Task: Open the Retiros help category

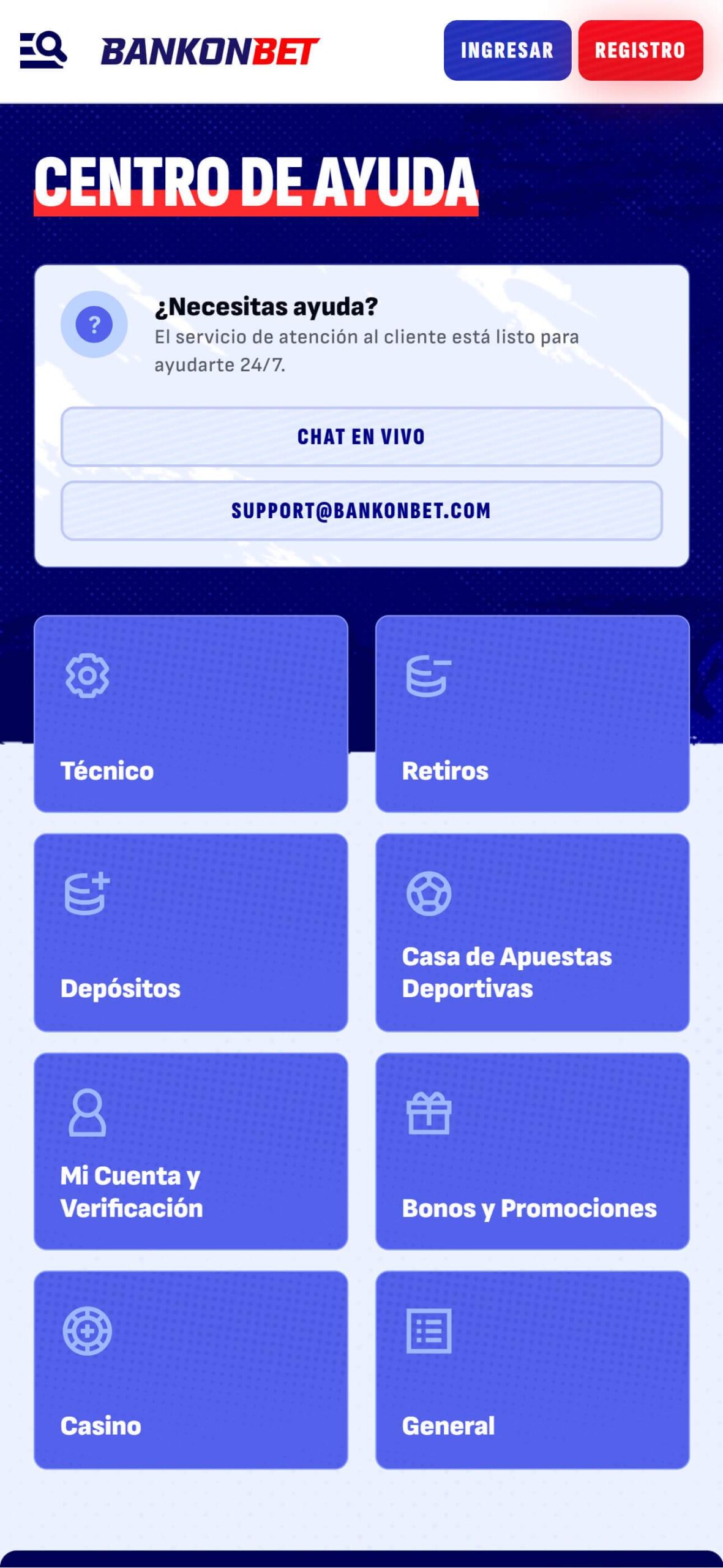Action: (x=532, y=714)
